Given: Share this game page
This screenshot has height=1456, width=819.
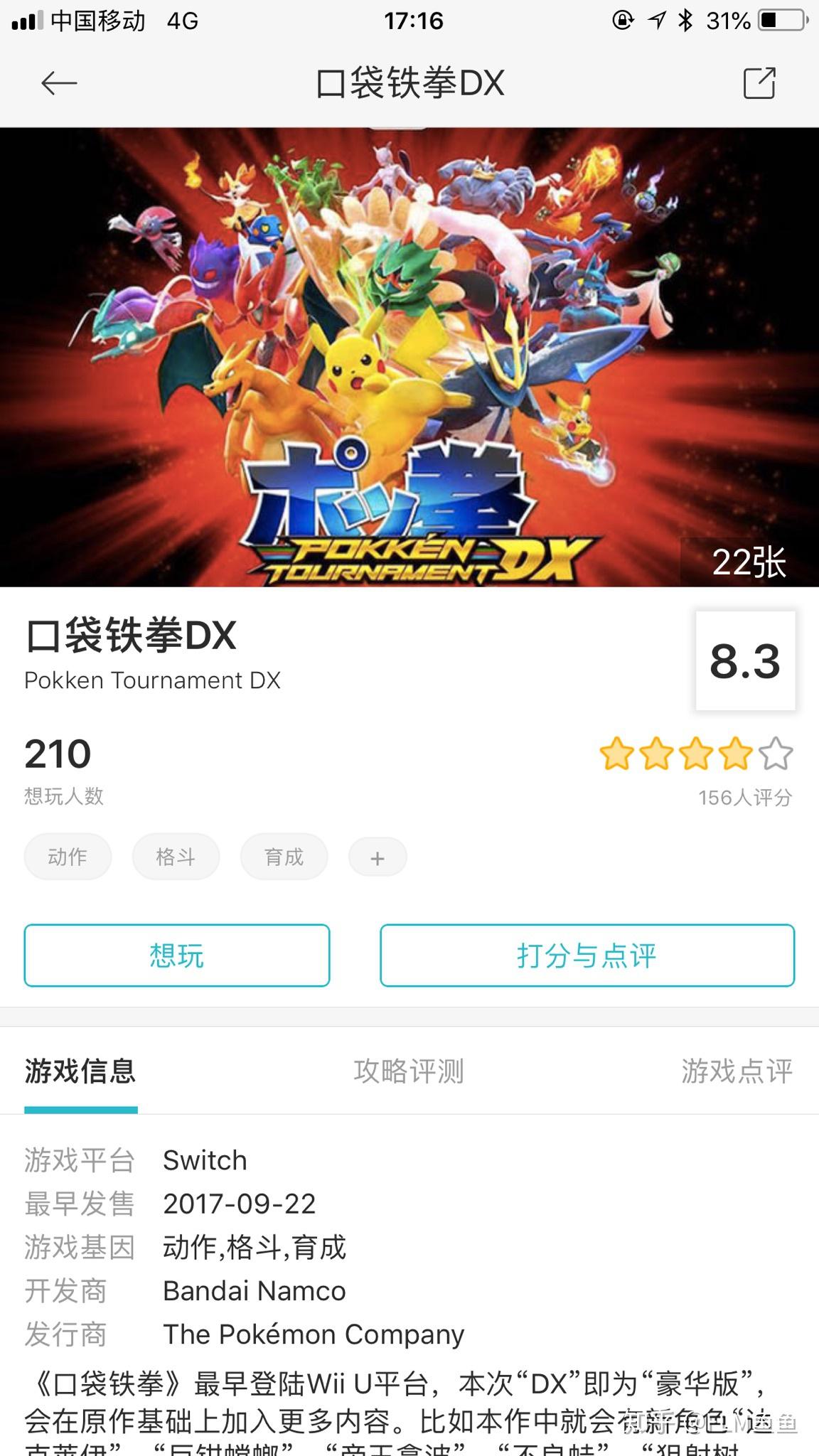Looking at the screenshot, I should (x=759, y=83).
